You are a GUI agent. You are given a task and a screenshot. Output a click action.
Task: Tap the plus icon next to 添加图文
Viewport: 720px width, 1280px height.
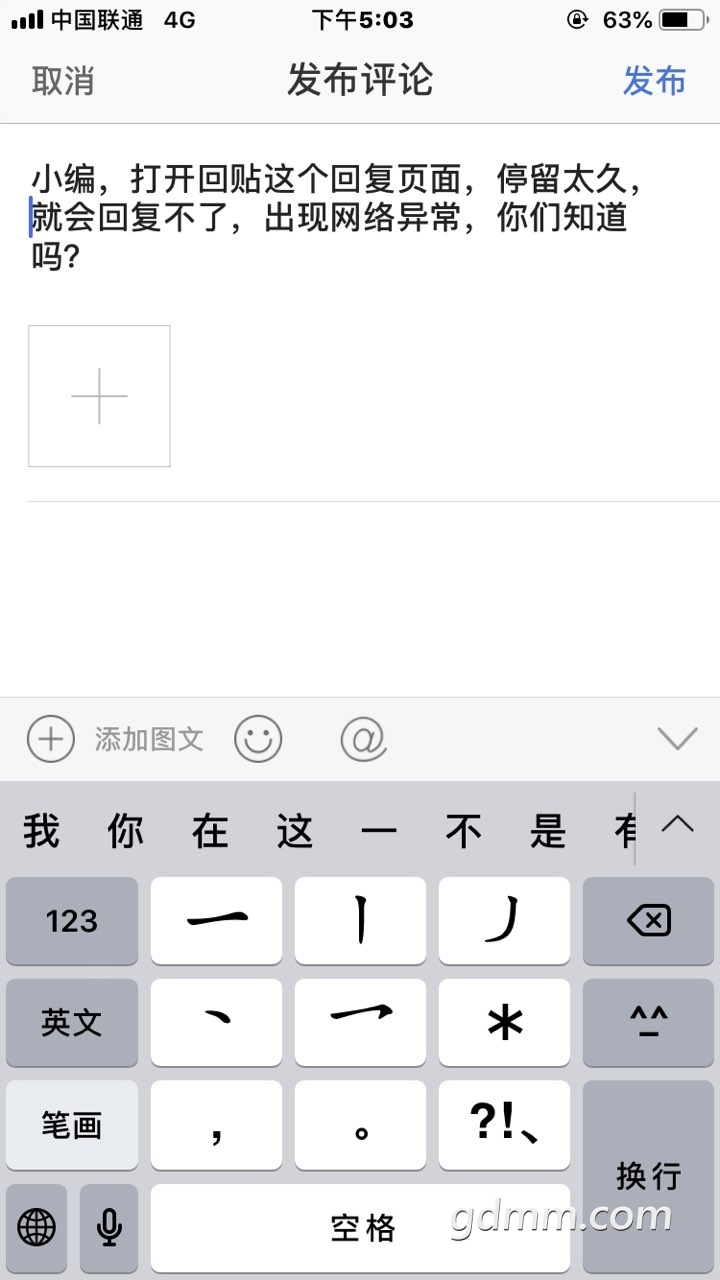point(50,739)
